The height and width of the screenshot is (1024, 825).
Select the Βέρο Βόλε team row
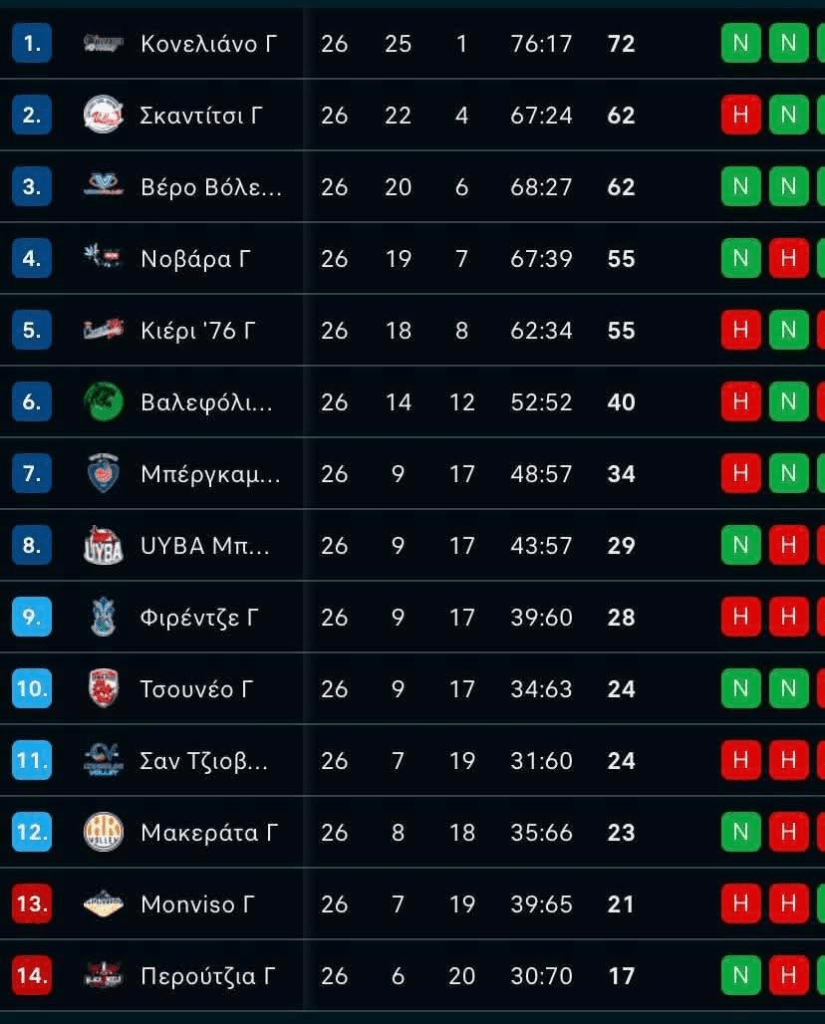coord(211,187)
